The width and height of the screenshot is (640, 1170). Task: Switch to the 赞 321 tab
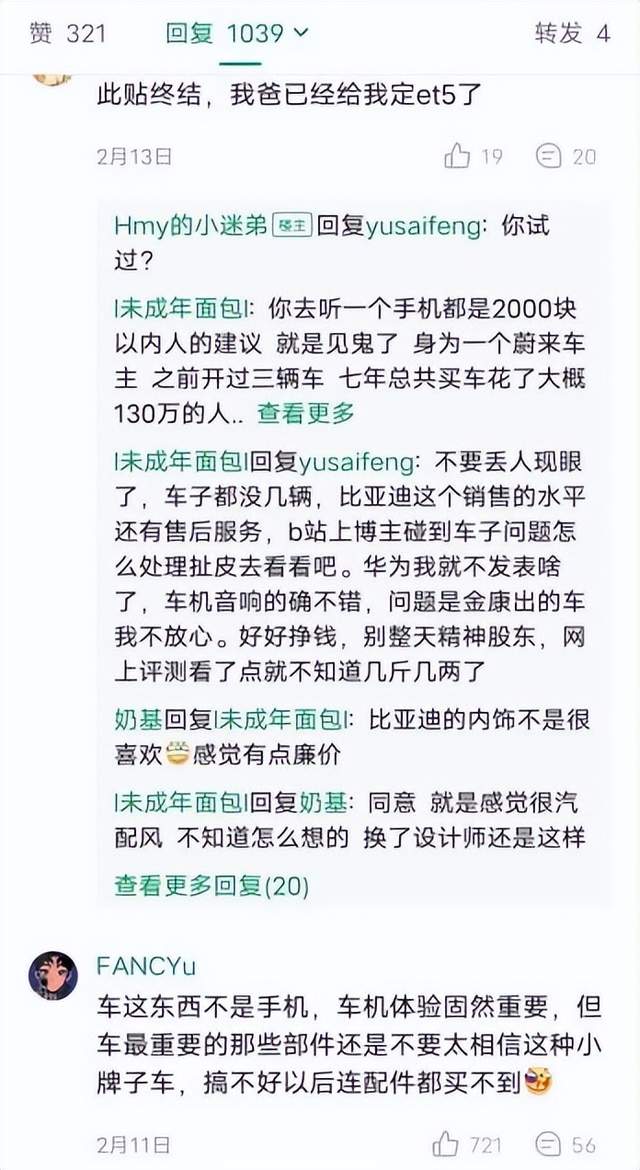pyautogui.click(x=67, y=33)
